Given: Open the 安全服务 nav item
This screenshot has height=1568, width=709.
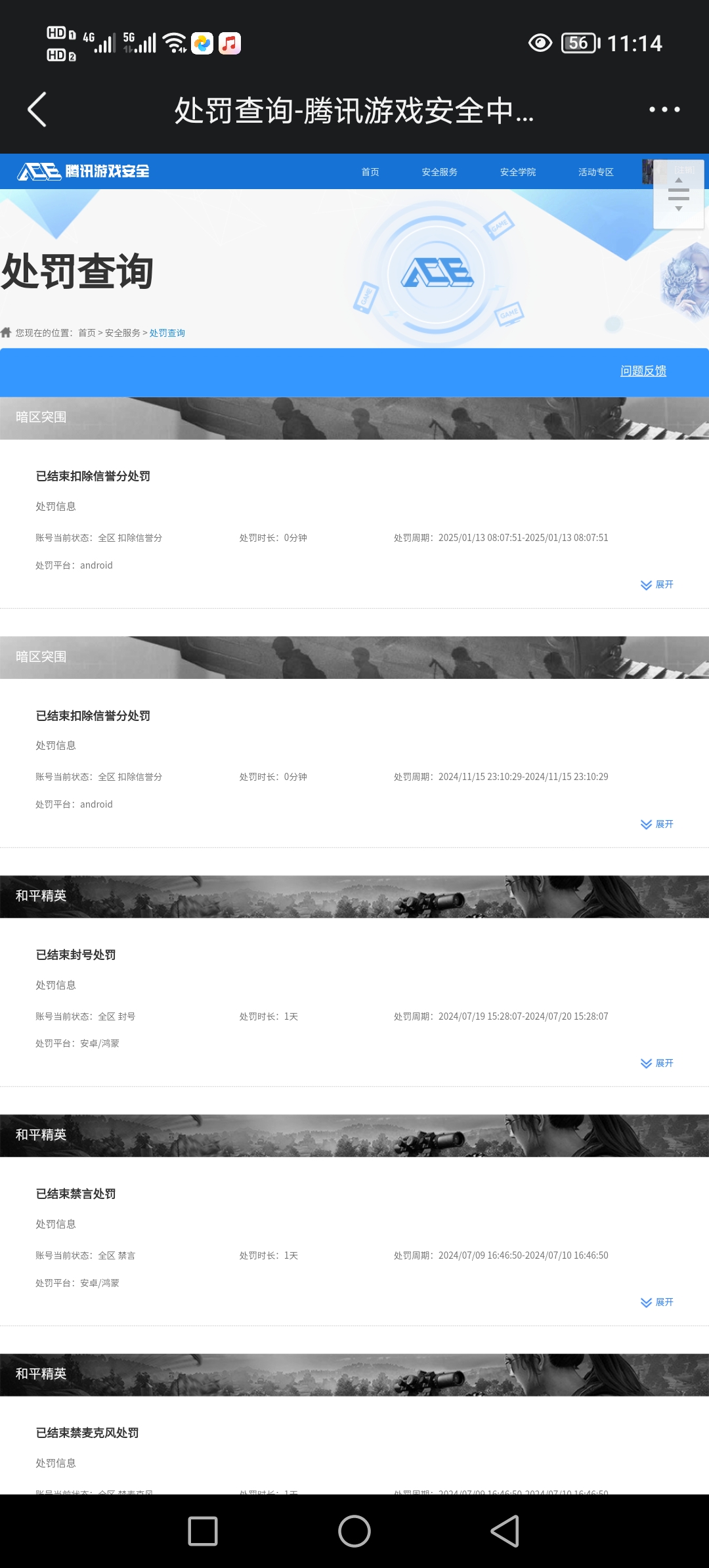Looking at the screenshot, I should click(439, 172).
